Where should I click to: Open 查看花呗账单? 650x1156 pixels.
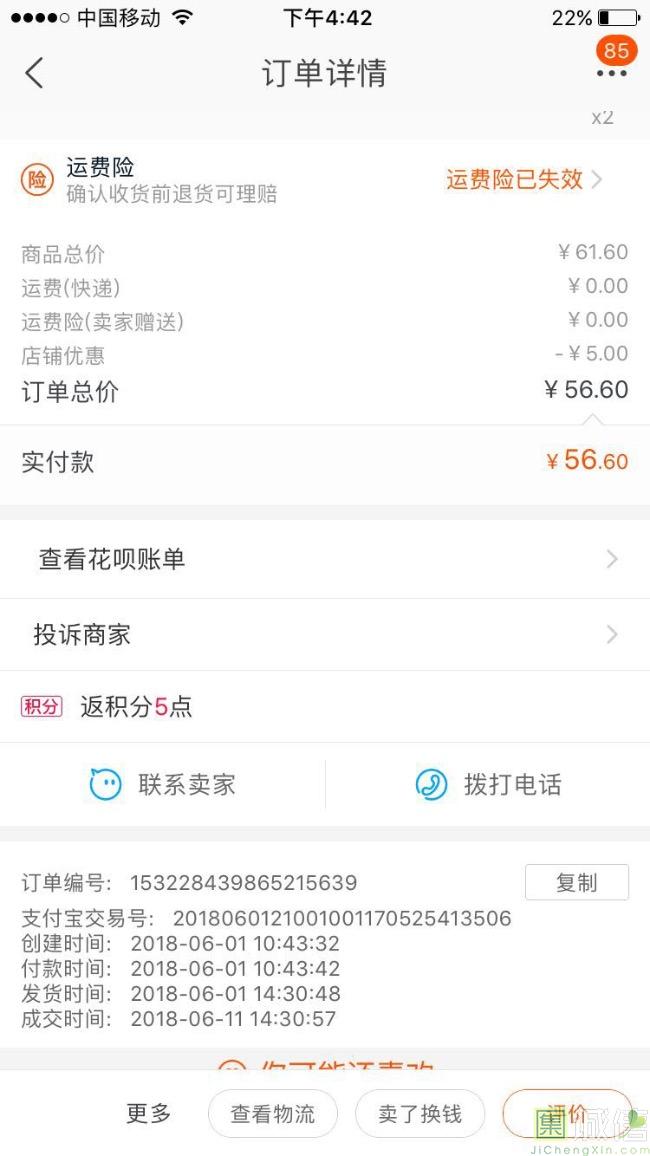(x=325, y=560)
